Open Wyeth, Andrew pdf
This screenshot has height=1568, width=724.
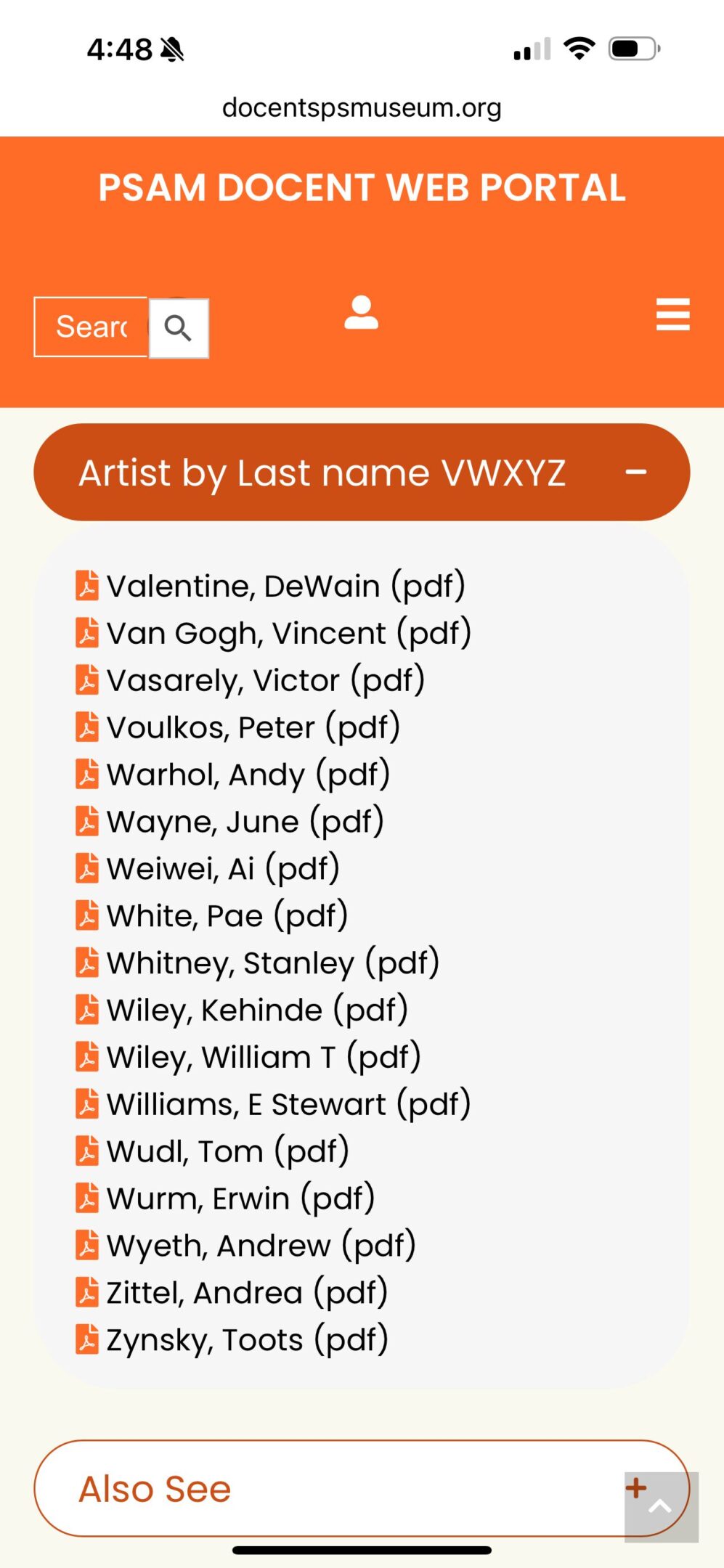(246, 1246)
